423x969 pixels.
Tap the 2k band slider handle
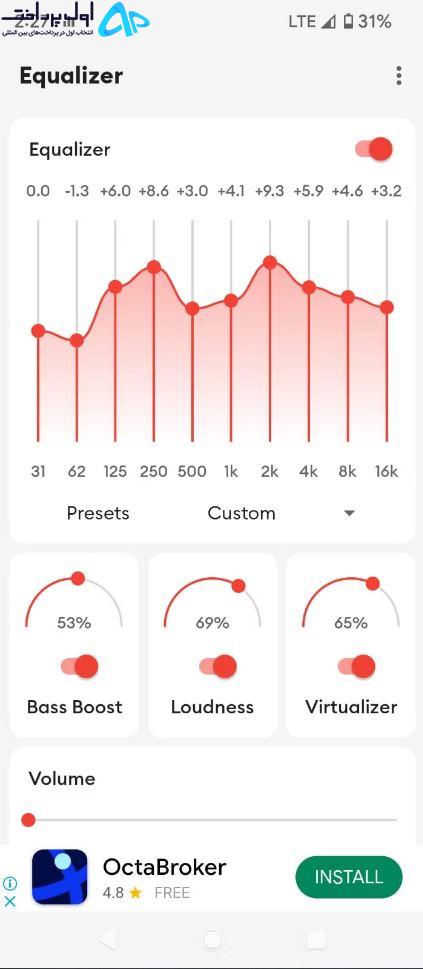[270, 263]
